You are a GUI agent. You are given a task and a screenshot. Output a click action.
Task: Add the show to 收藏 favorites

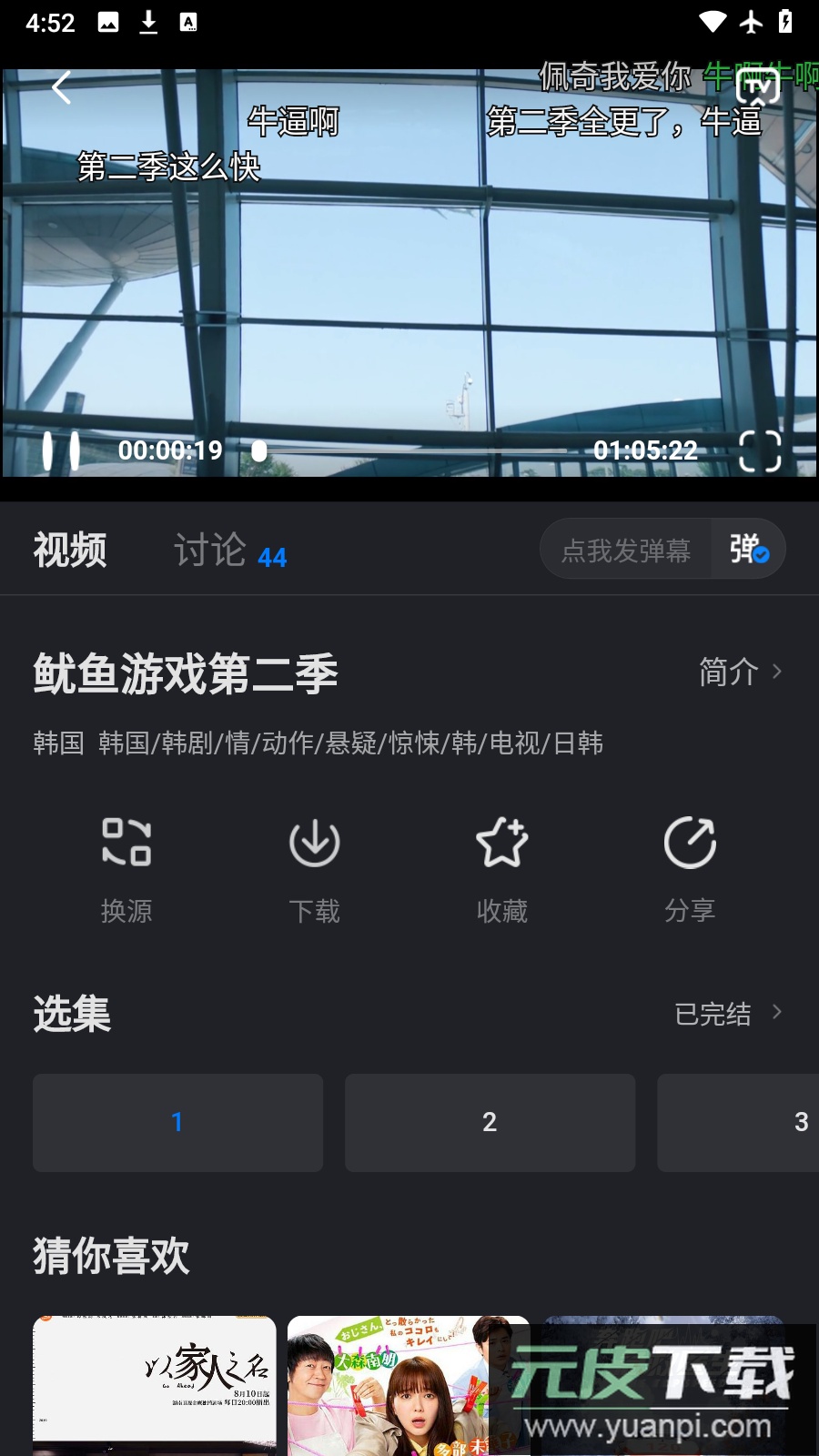pos(502,870)
